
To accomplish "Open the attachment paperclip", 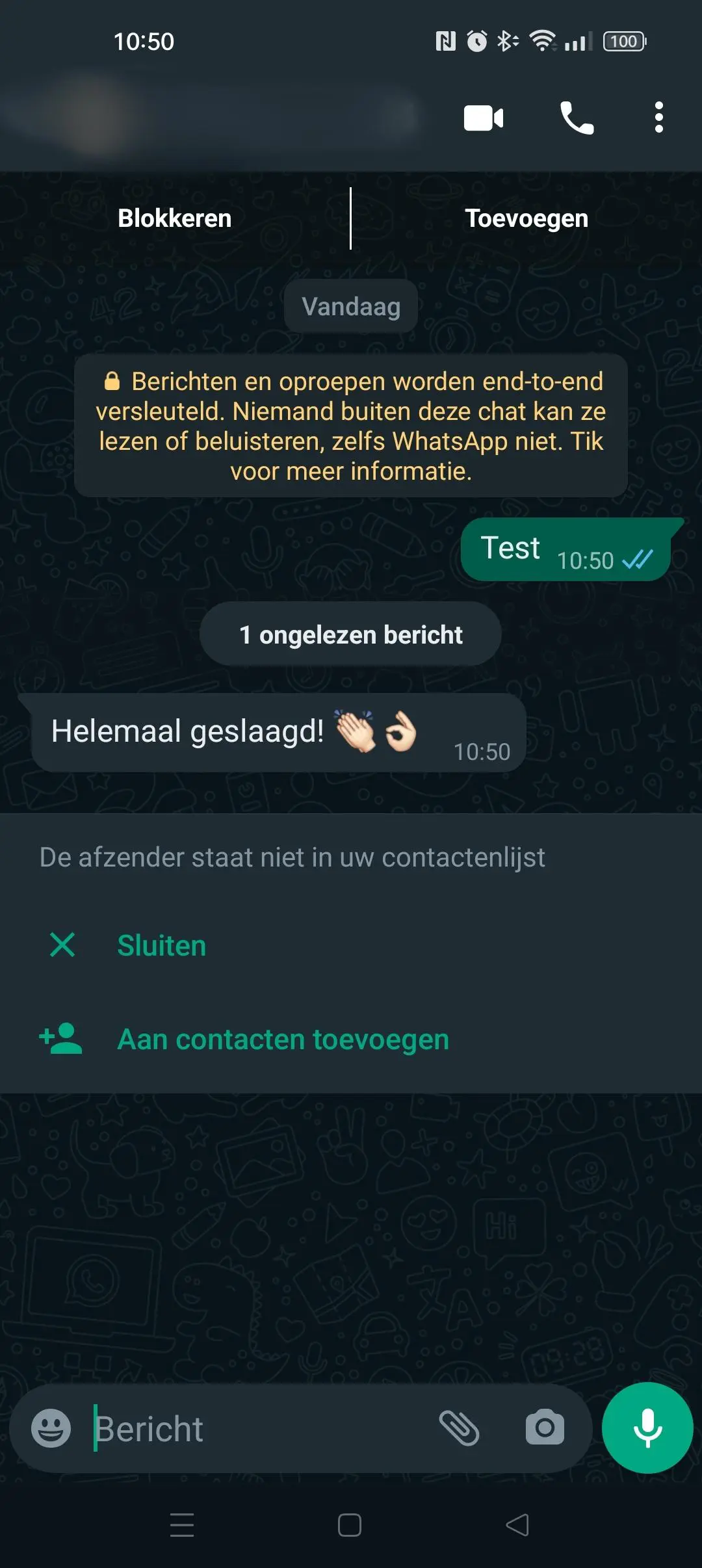I will pos(459,1428).
